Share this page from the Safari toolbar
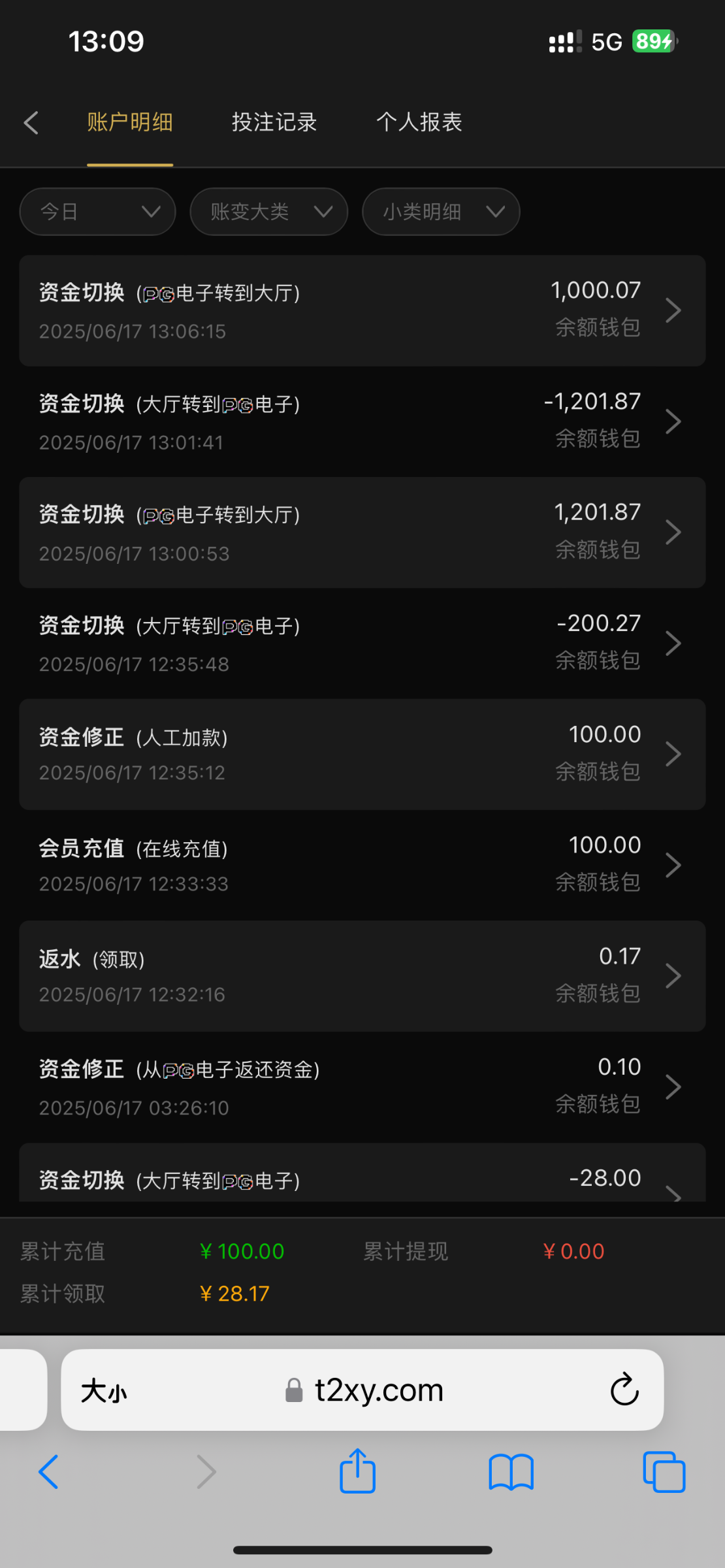The image size is (725, 1568). [x=357, y=1472]
